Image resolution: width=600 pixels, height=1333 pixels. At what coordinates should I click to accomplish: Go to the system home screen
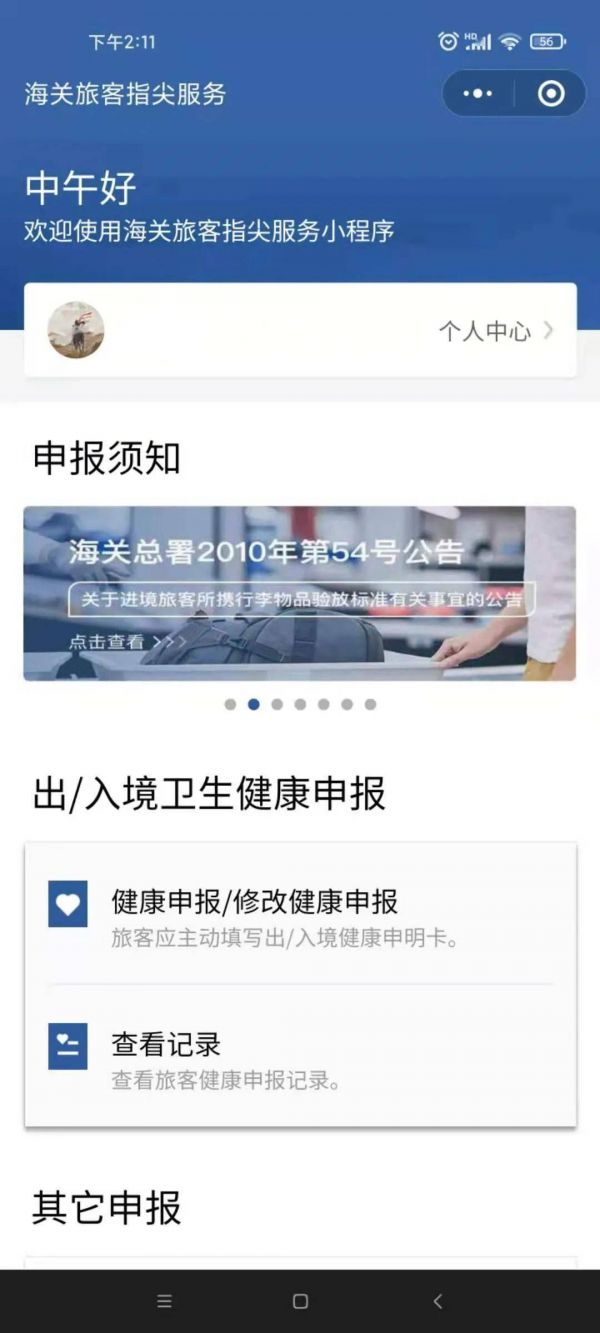point(300,1301)
